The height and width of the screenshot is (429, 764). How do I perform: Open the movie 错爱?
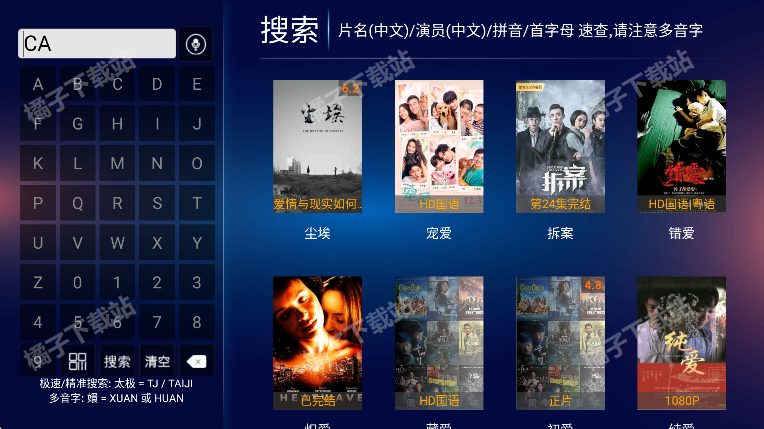click(682, 146)
